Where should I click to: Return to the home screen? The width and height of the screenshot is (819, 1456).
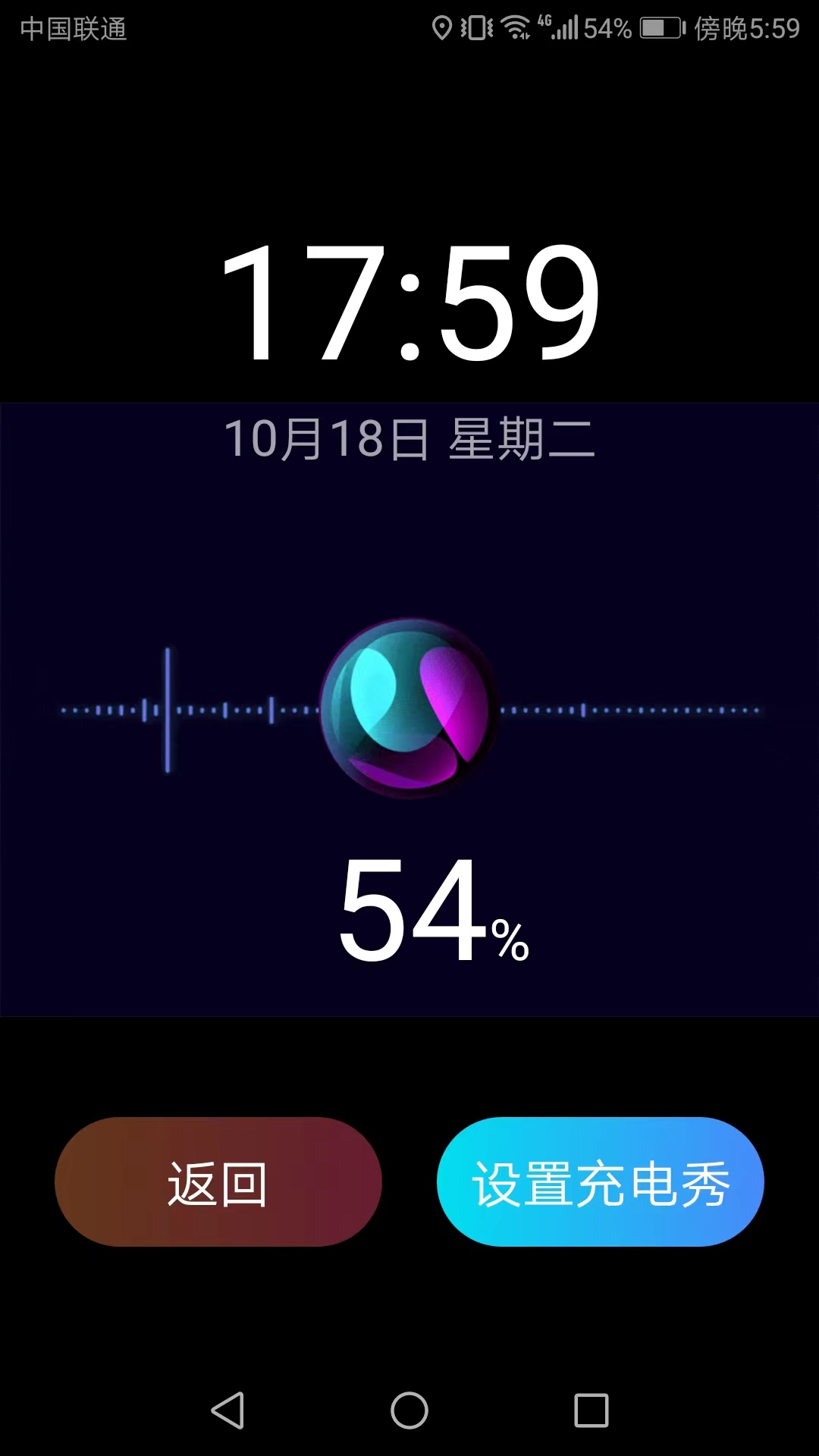409,1410
